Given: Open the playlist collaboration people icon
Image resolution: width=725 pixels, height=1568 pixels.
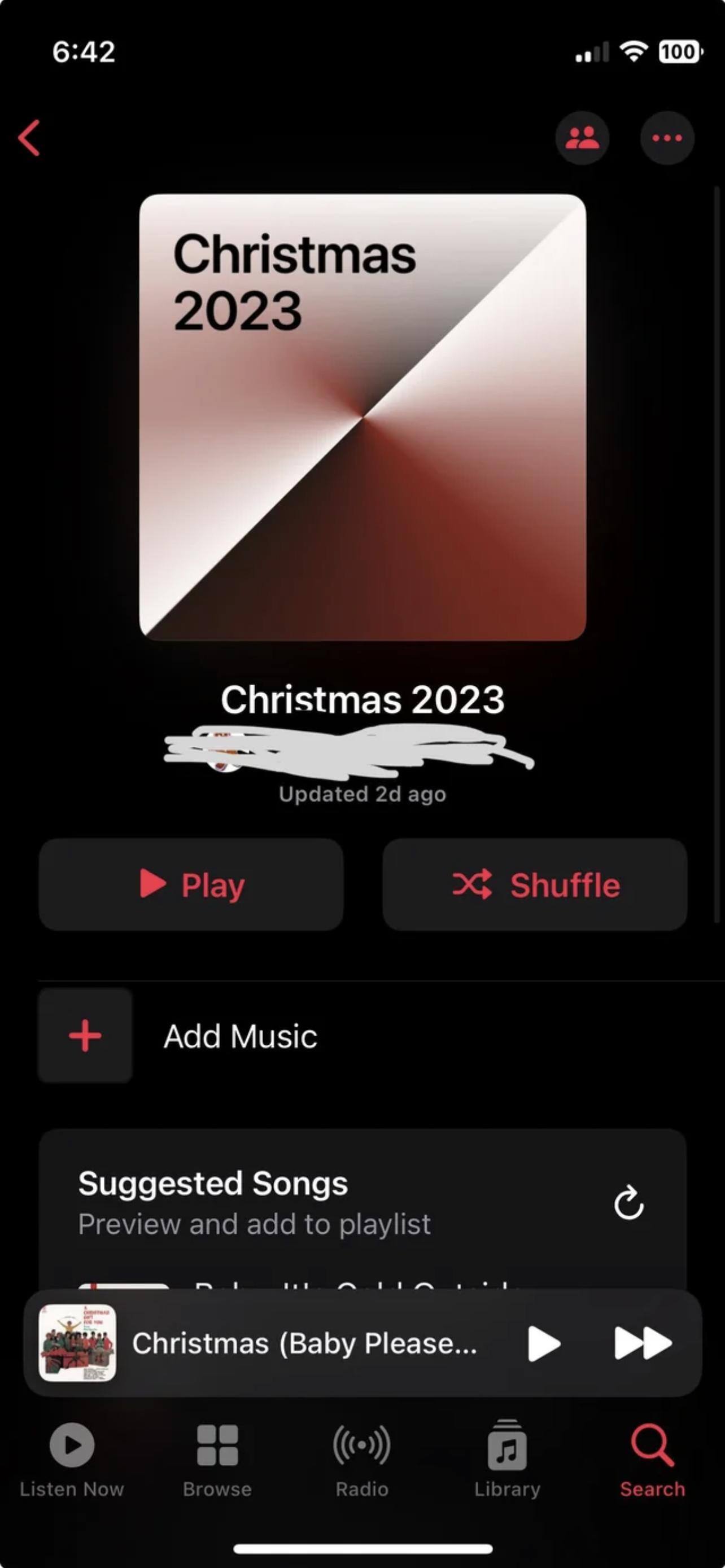Looking at the screenshot, I should (582, 138).
